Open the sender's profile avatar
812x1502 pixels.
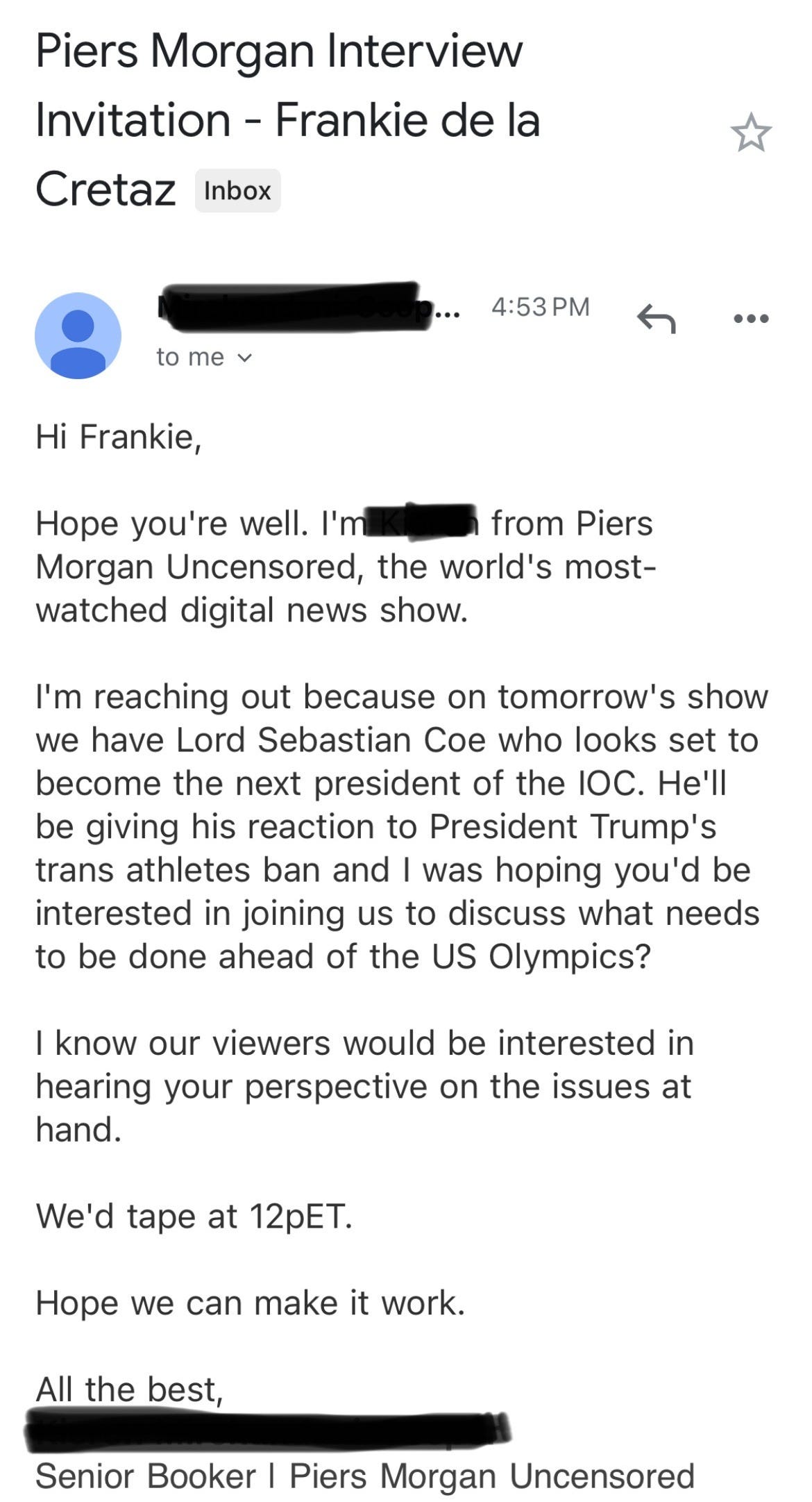pos(78,335)
